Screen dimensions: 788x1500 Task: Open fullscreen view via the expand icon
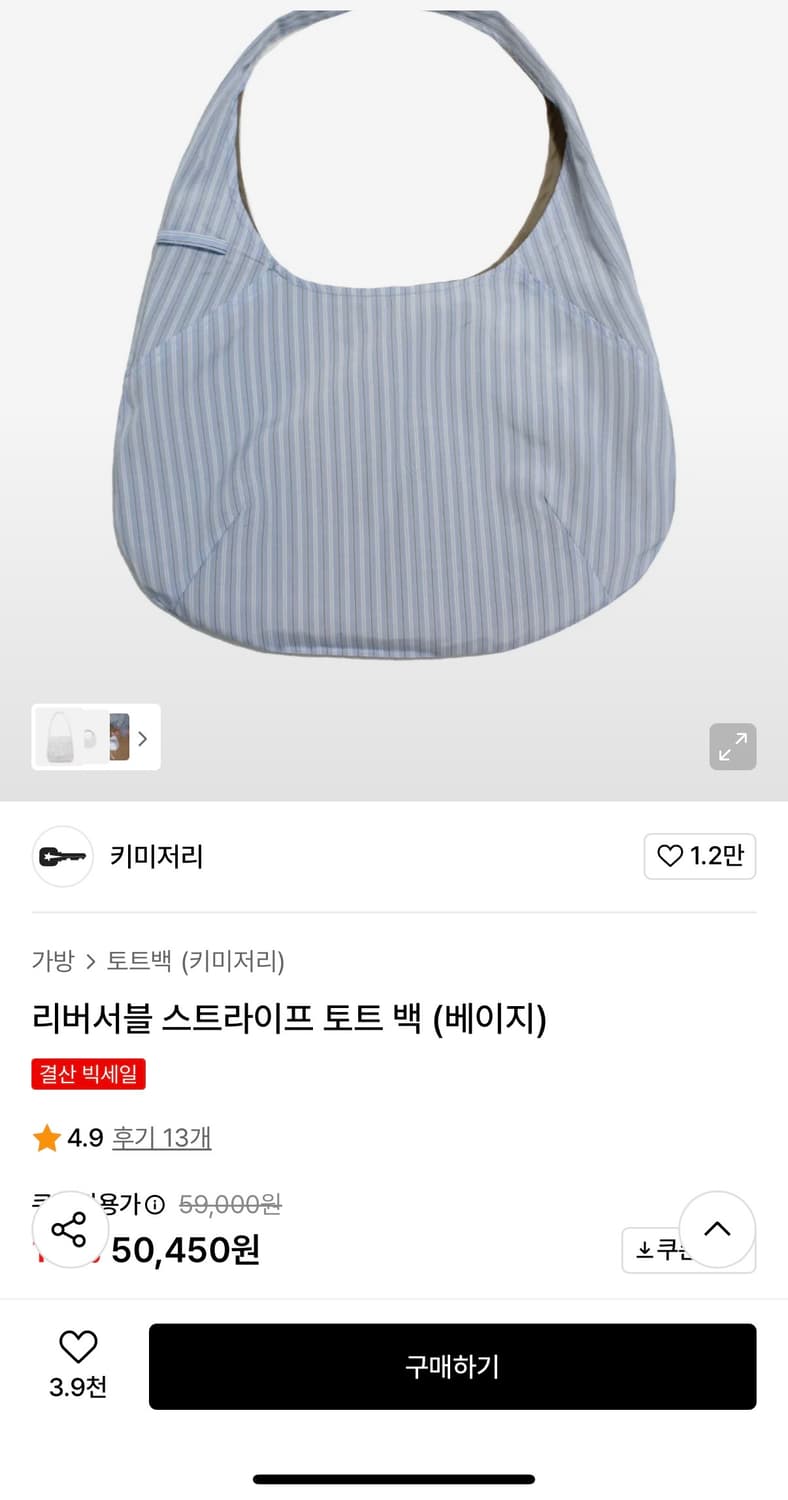[x=732, y=747]
